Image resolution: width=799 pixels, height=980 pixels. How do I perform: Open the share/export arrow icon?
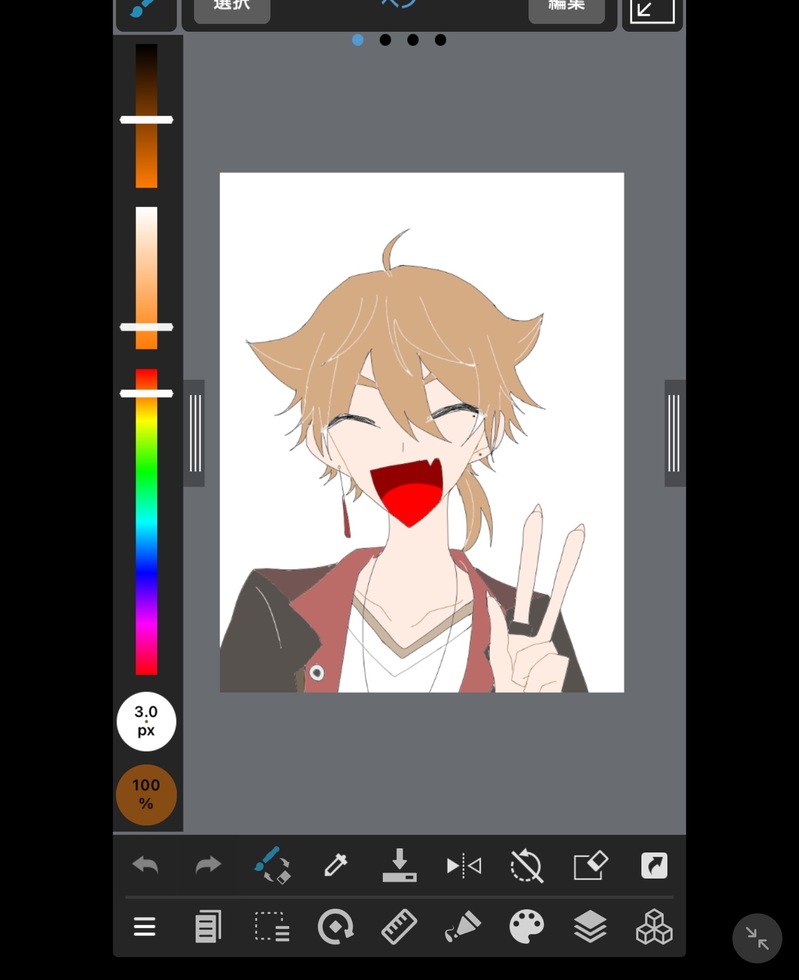pos(654,865)
